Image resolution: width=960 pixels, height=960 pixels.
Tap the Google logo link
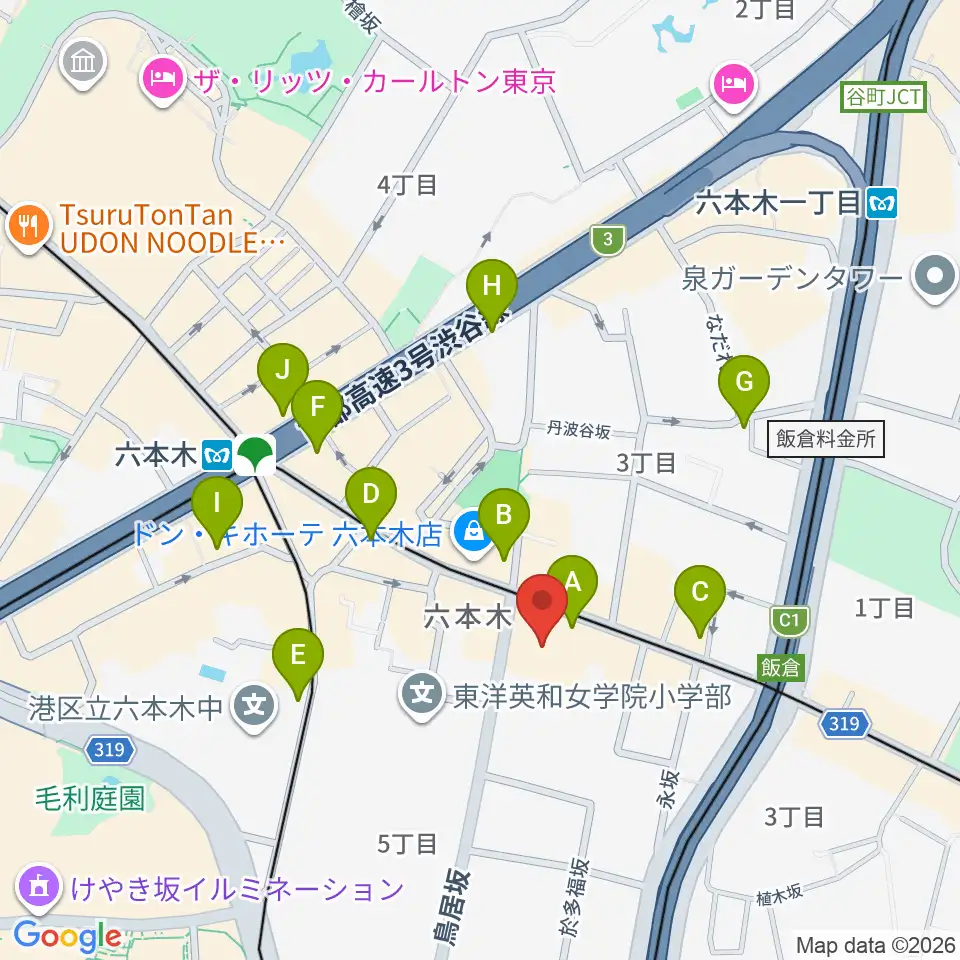67,937
